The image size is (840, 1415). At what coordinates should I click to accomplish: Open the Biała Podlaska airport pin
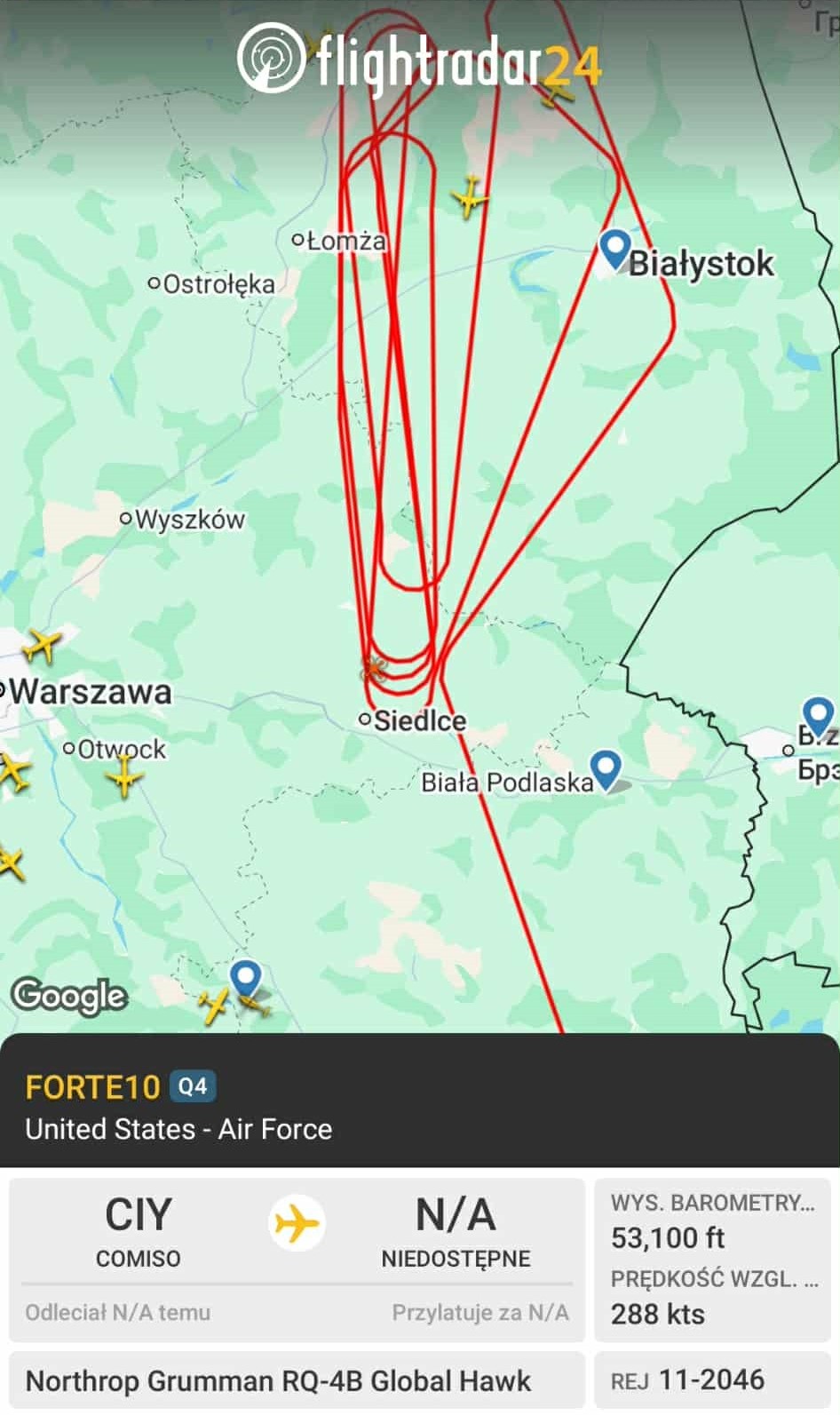point(606,768)
